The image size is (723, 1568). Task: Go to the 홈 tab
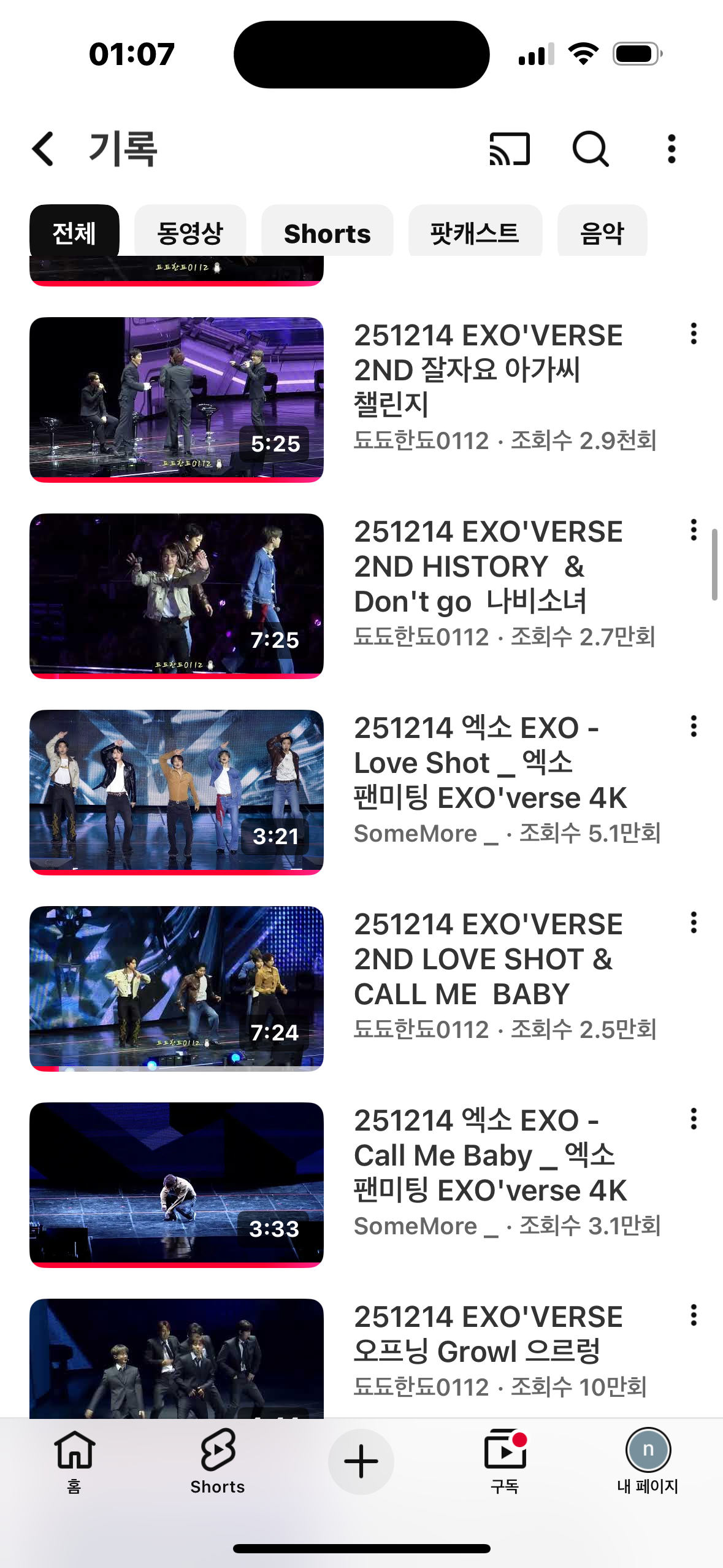(x=74, y=1460)
